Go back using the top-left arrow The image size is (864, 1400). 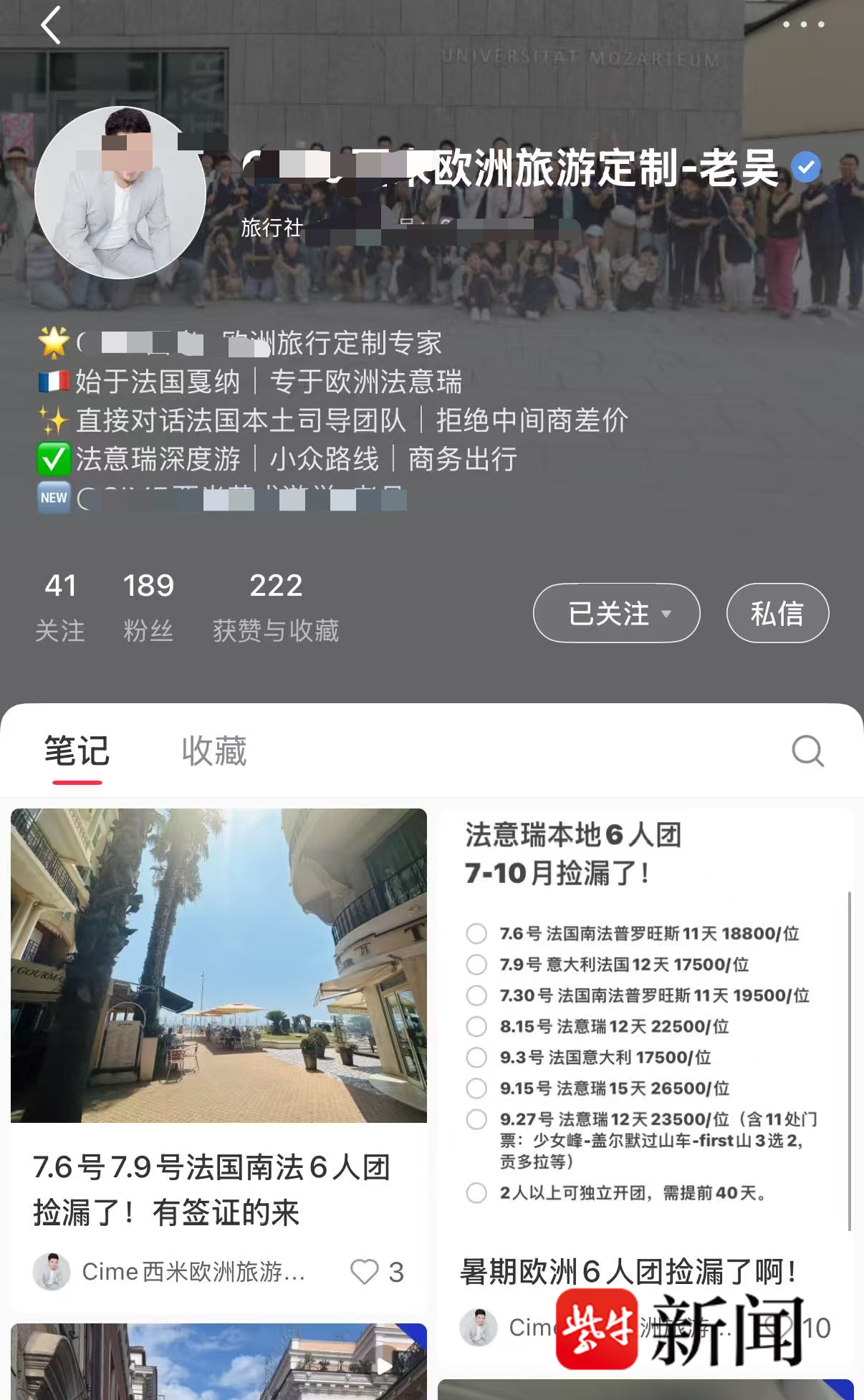(x=50, y=26)
